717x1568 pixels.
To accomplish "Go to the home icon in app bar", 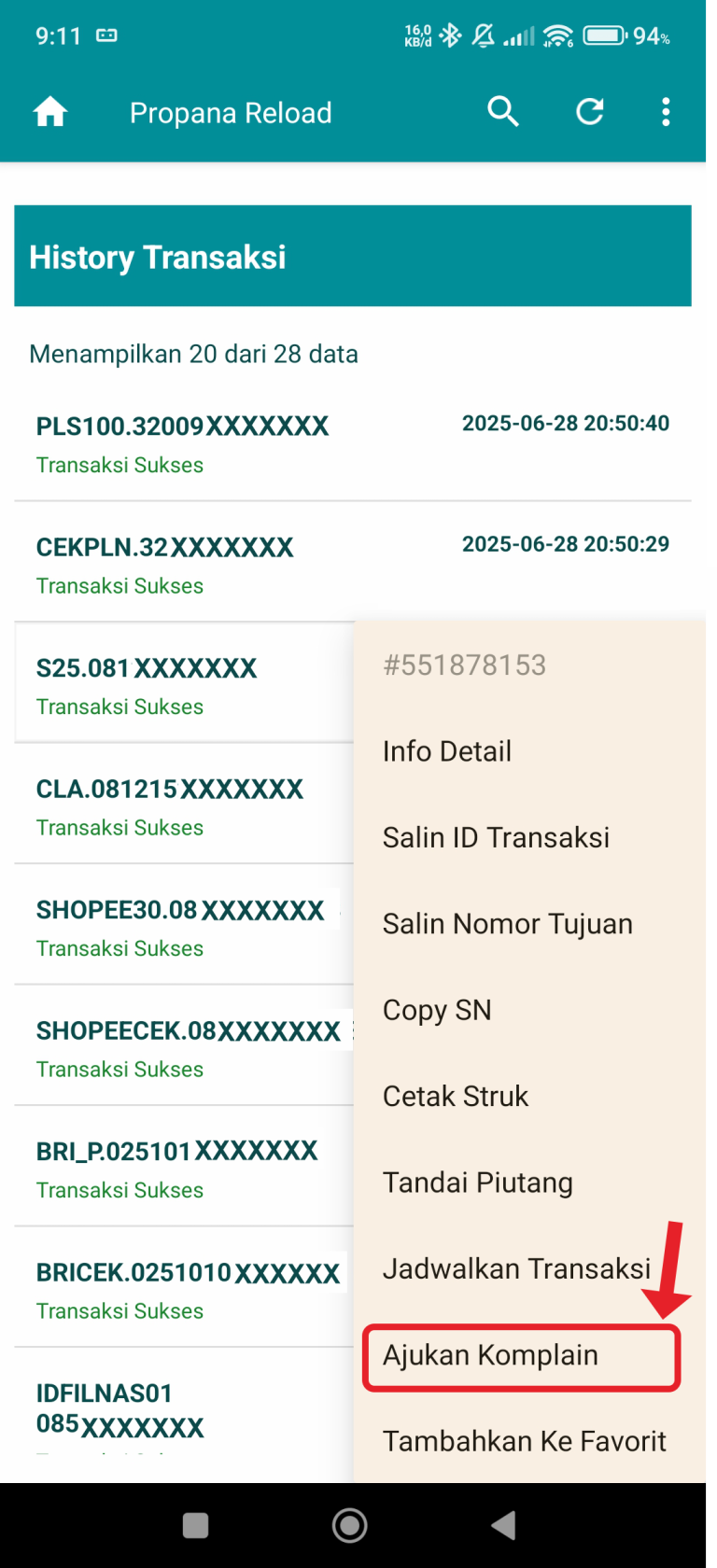I will 50,112.
